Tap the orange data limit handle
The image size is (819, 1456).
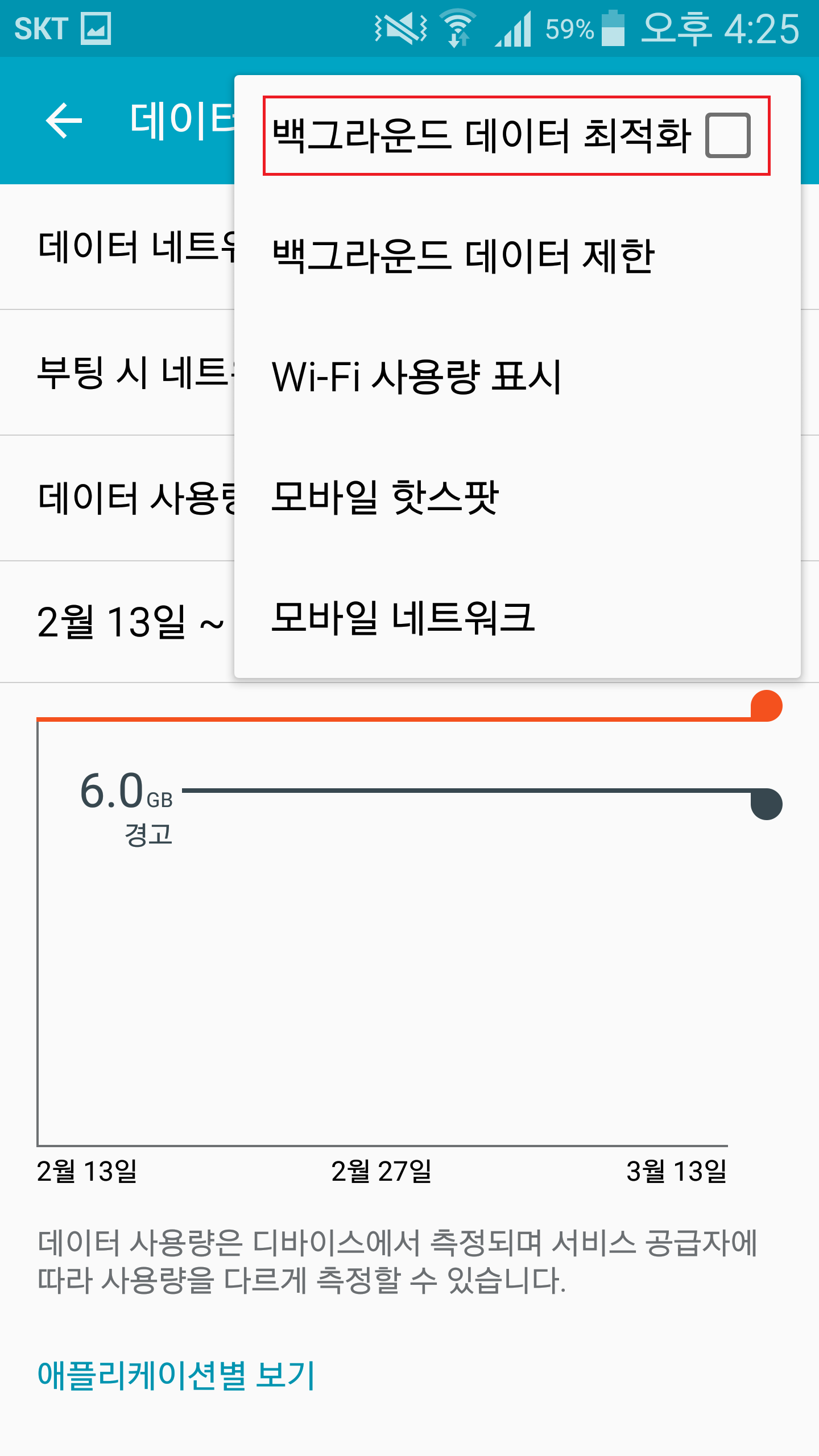[766, 706]
